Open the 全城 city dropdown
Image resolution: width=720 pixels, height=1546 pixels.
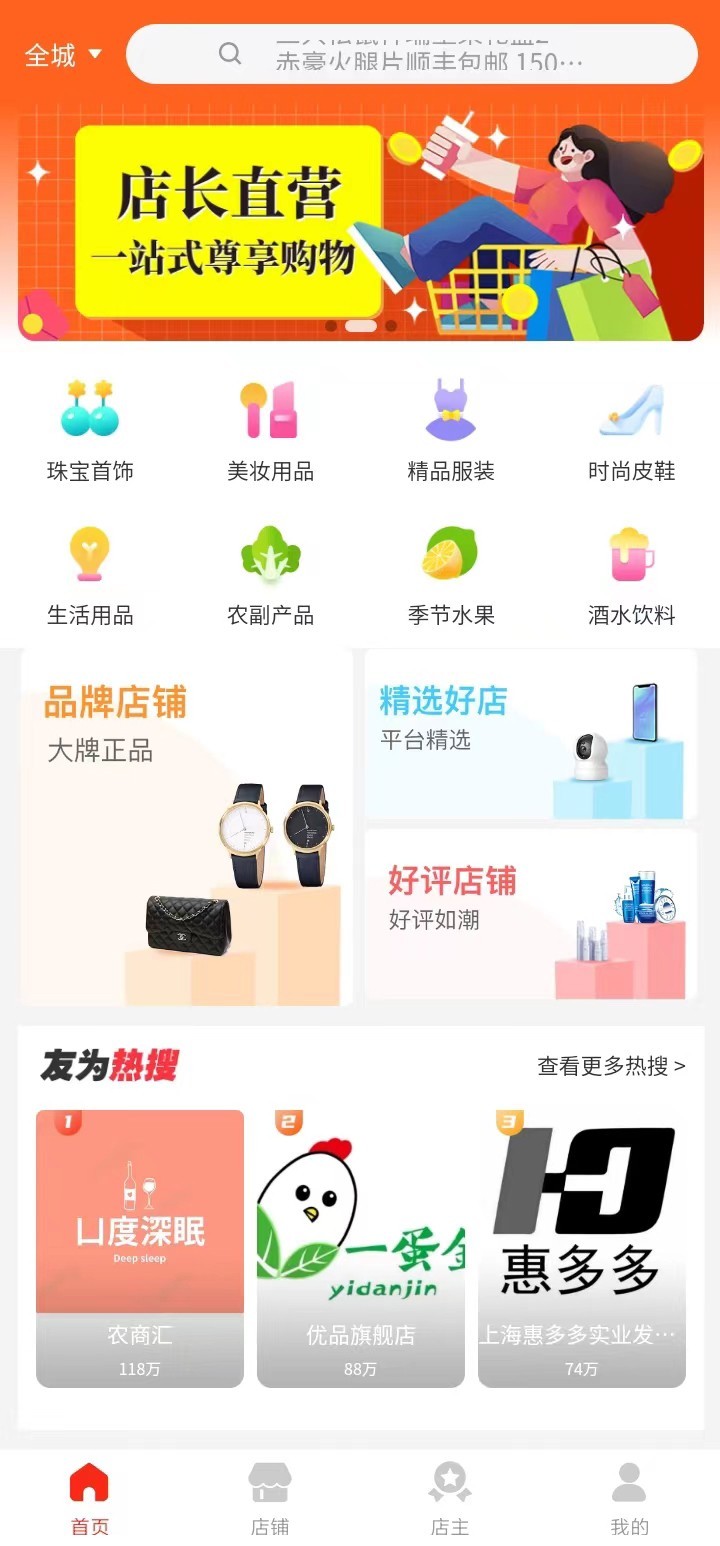click(63, 55)
